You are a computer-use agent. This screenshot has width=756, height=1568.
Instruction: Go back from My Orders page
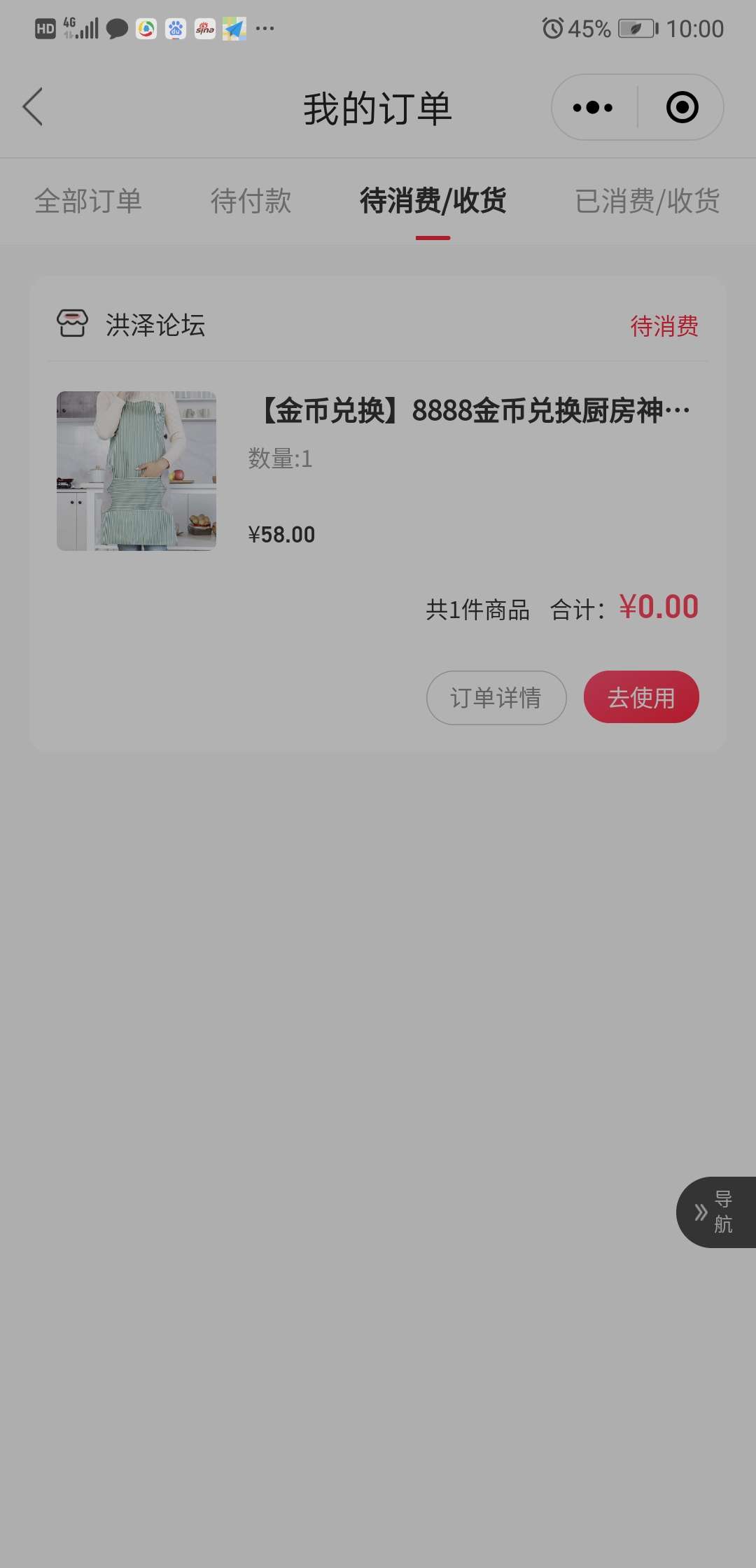pyautogui.click(x=33, y=107)
